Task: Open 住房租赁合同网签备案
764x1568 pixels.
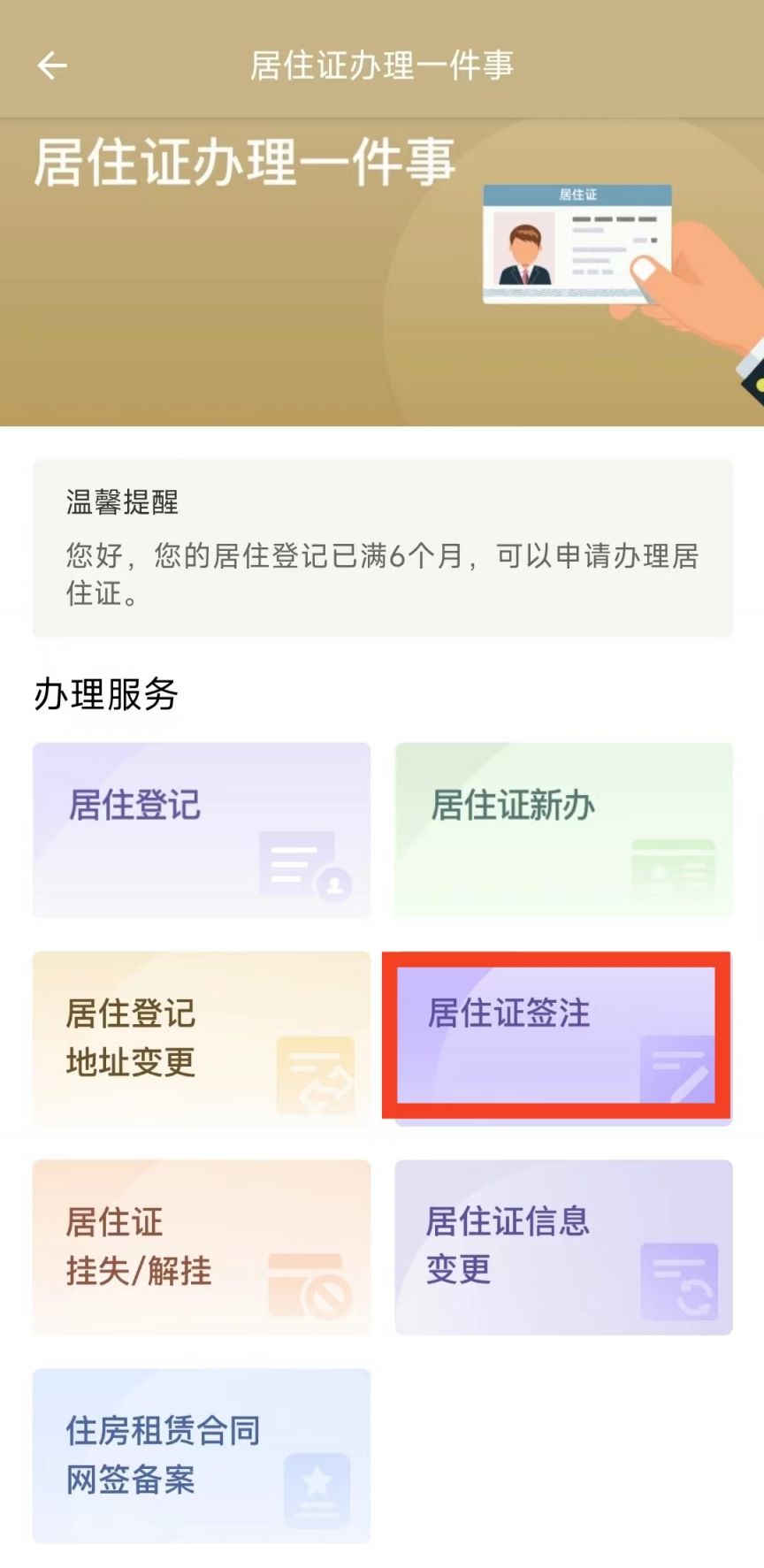Action: pos(201,1455)
